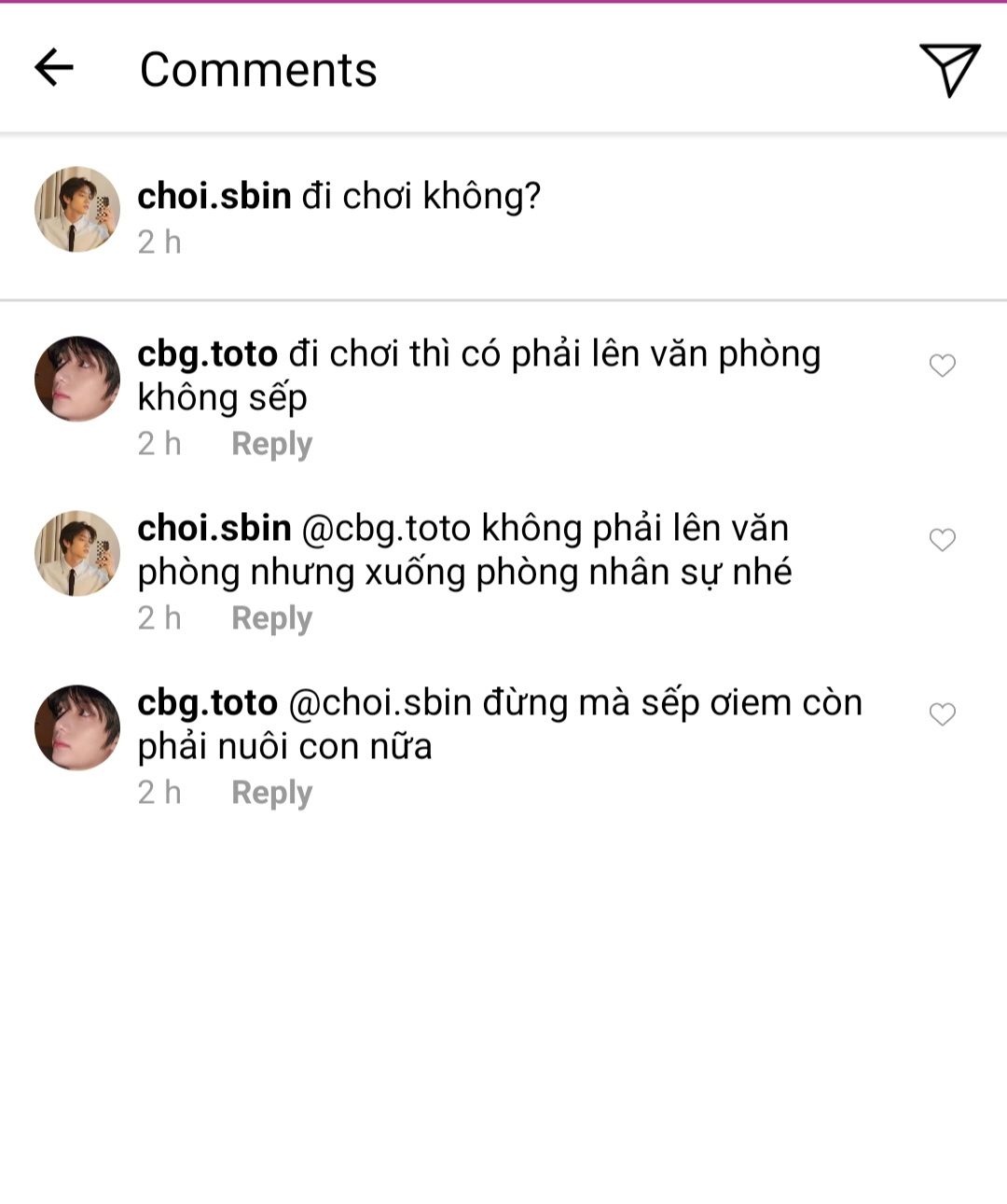
Task: Open the @cbg.toto mention in choi.sbin's reply
Action: coord(386,529)
